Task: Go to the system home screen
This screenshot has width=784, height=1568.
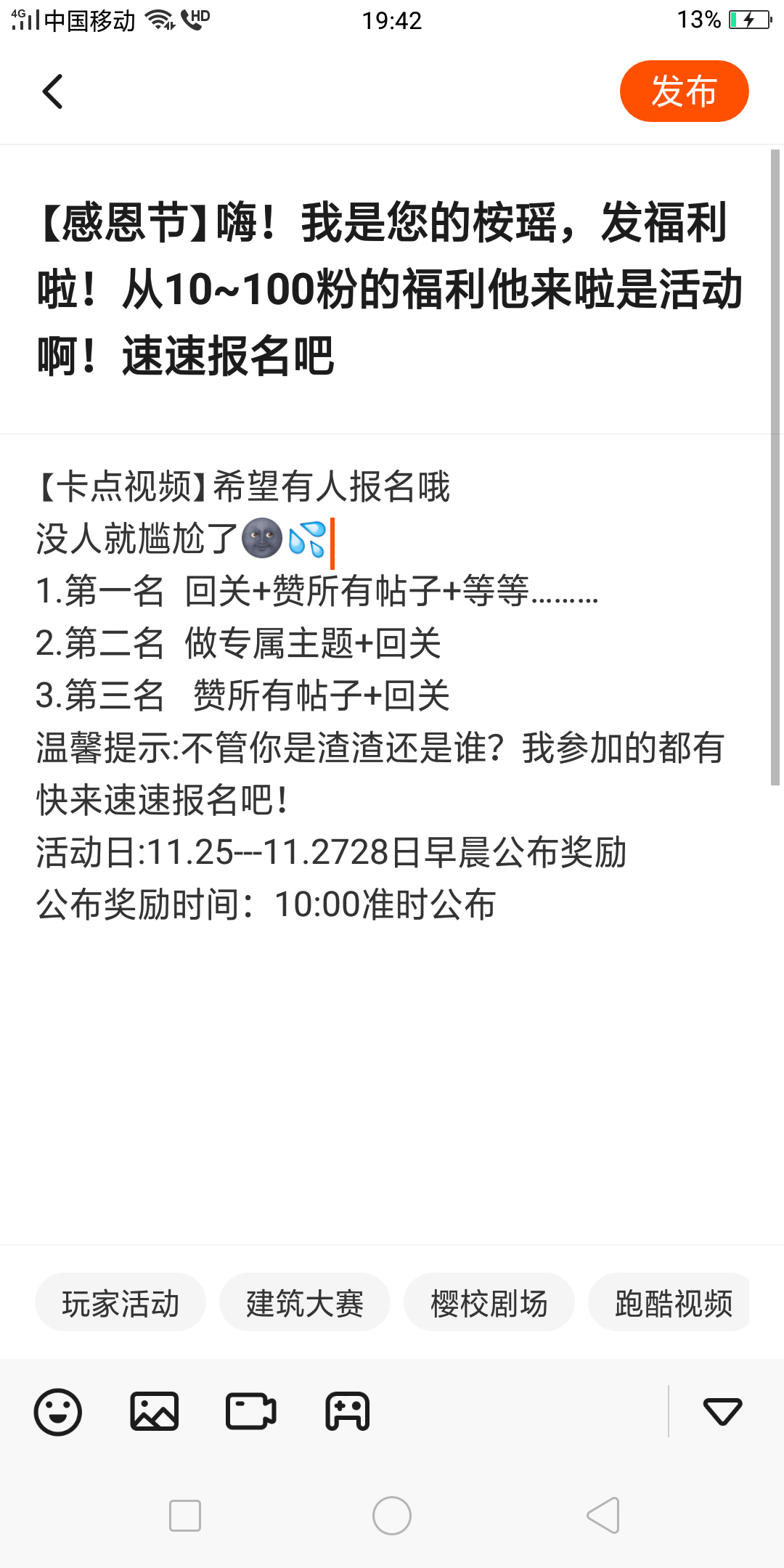Action: pyautogui.click(x=392, y=1516)
